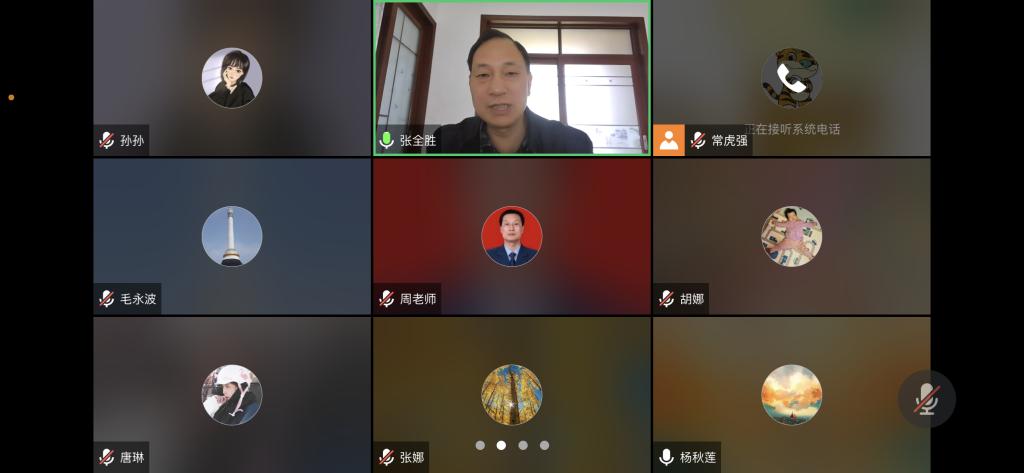Open 唐琳's participant tile
The width and height of the screenshot is (1024, 473).
[232, 394]
